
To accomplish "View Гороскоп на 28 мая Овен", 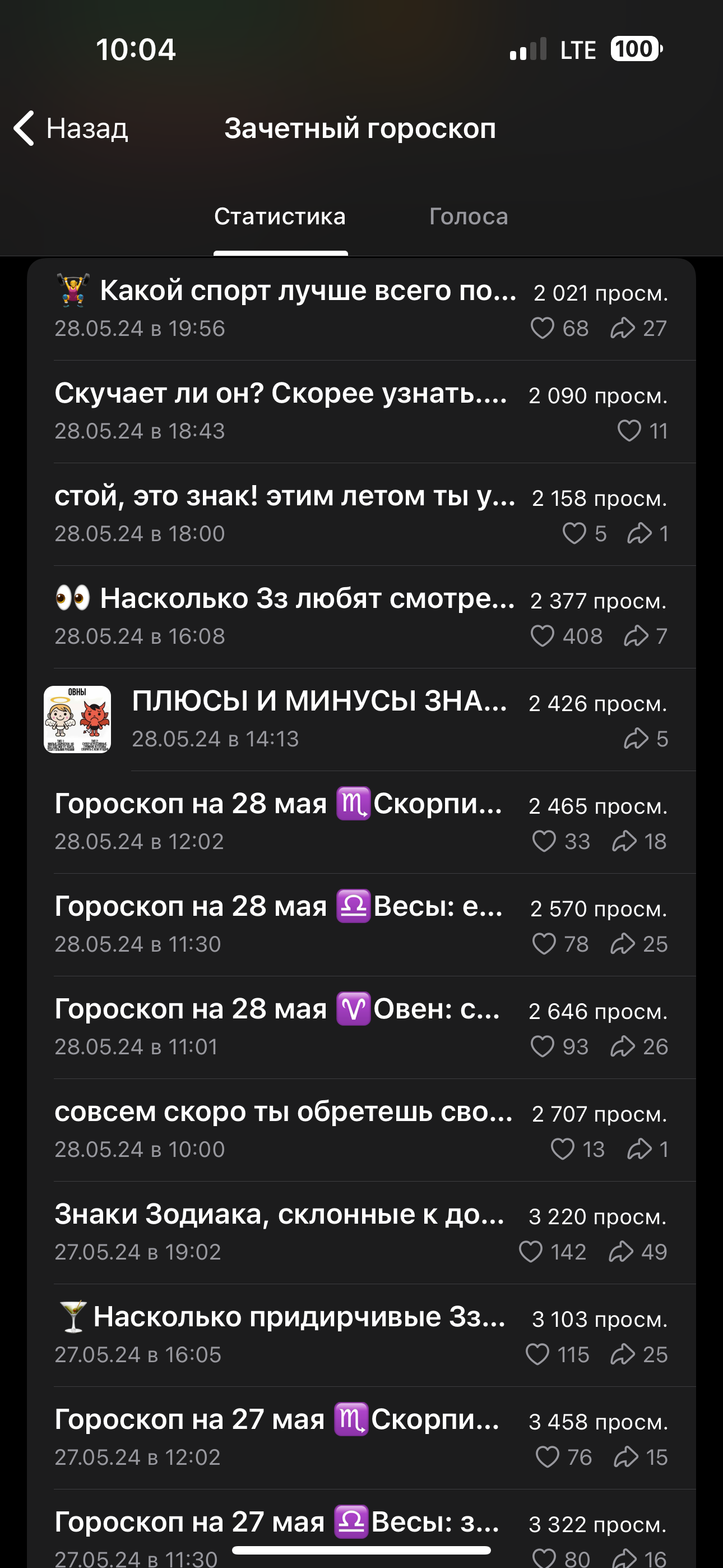I will click(277, 1009).
